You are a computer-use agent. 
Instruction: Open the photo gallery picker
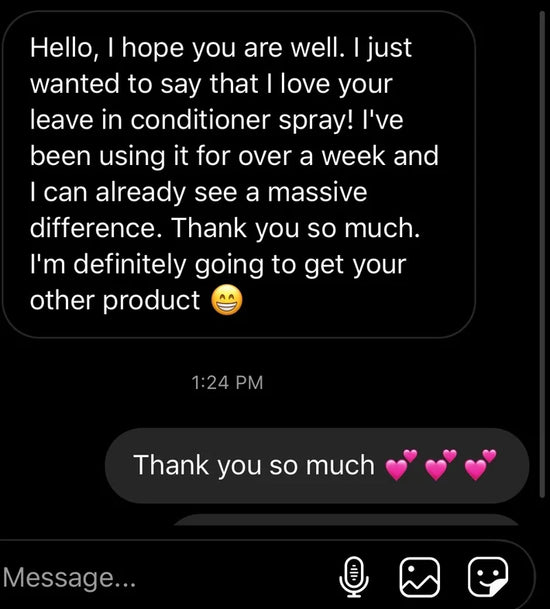click(420, 577)
